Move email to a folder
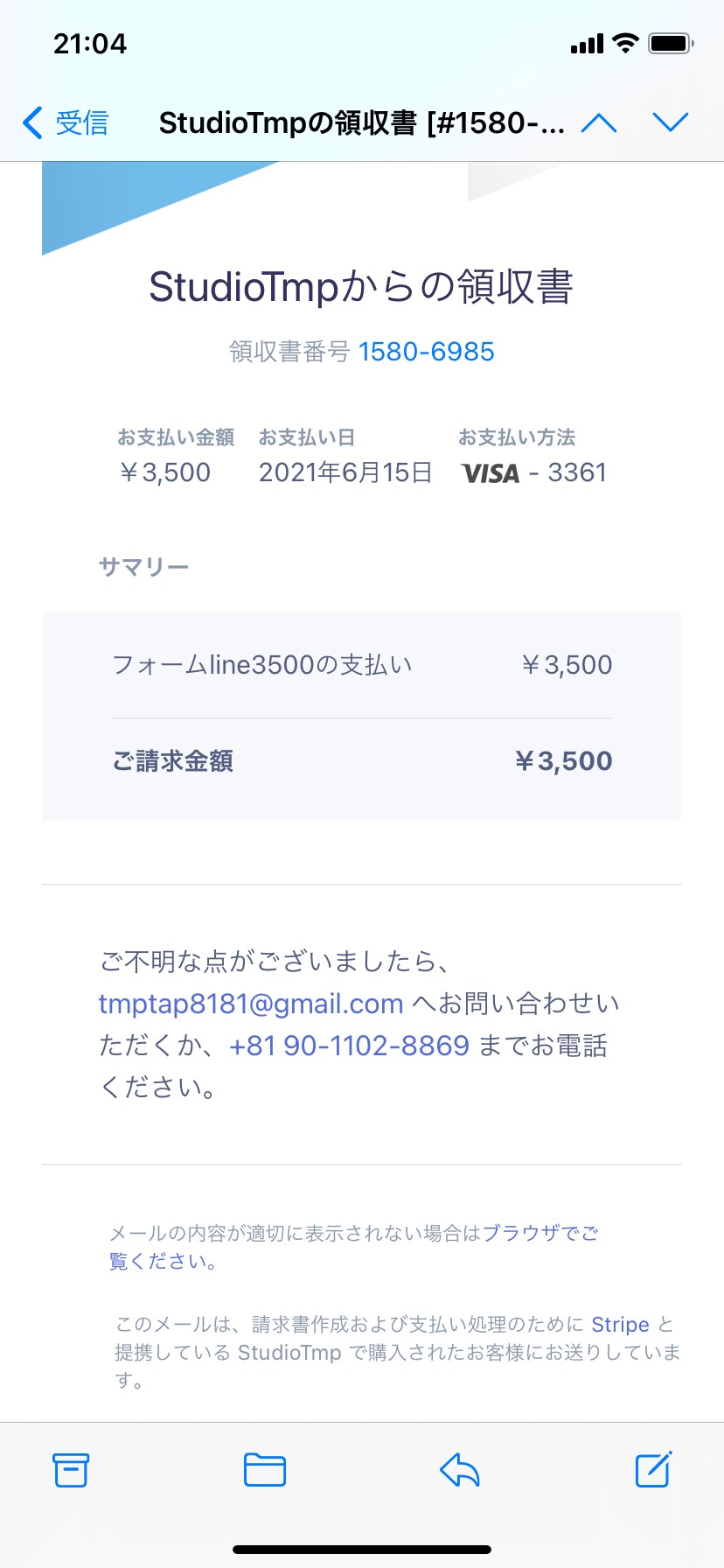The width and height of the screenshot is (724, 1568). (265, 1470)
